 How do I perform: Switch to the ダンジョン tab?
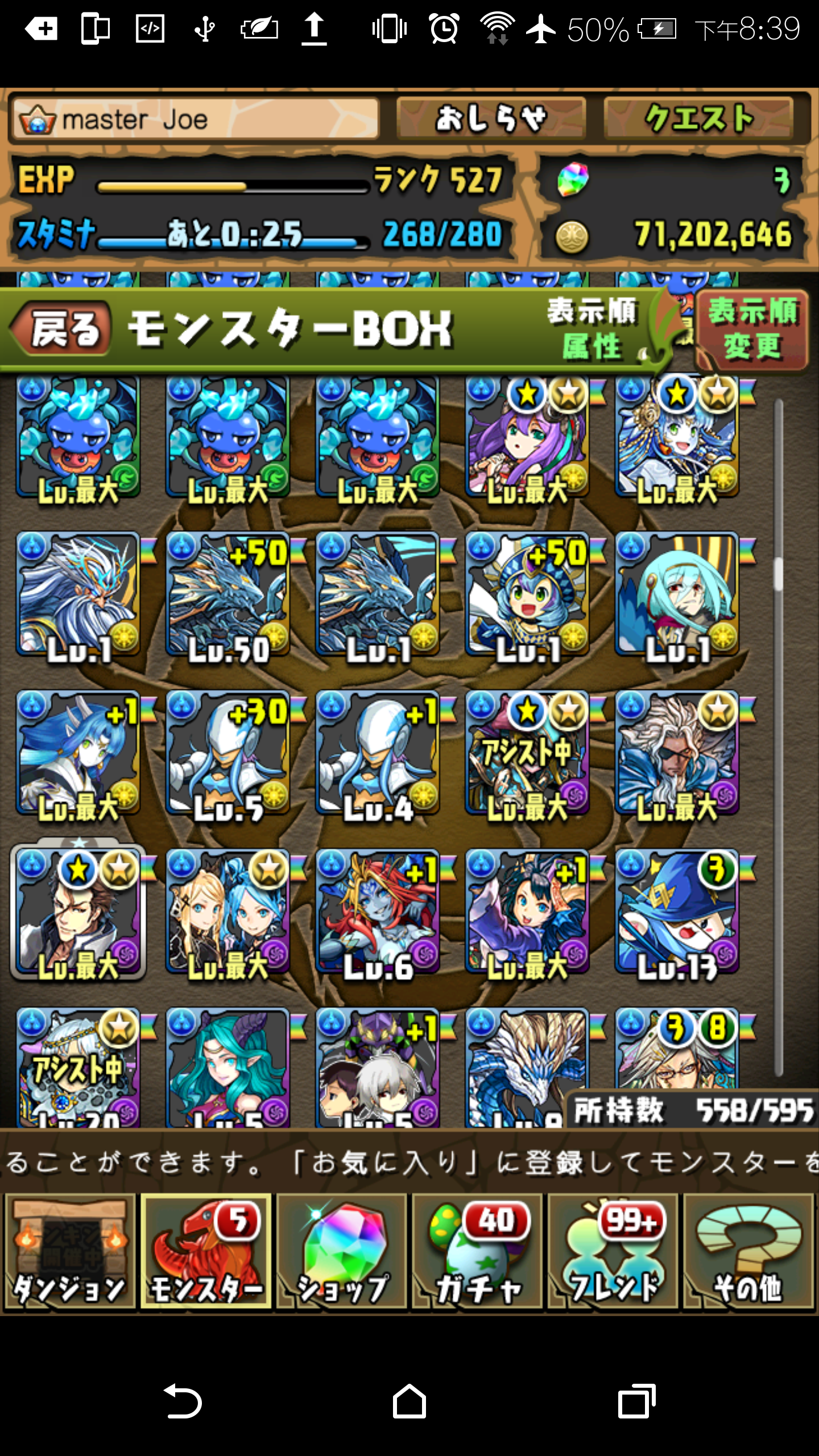tap(71, 1251)
